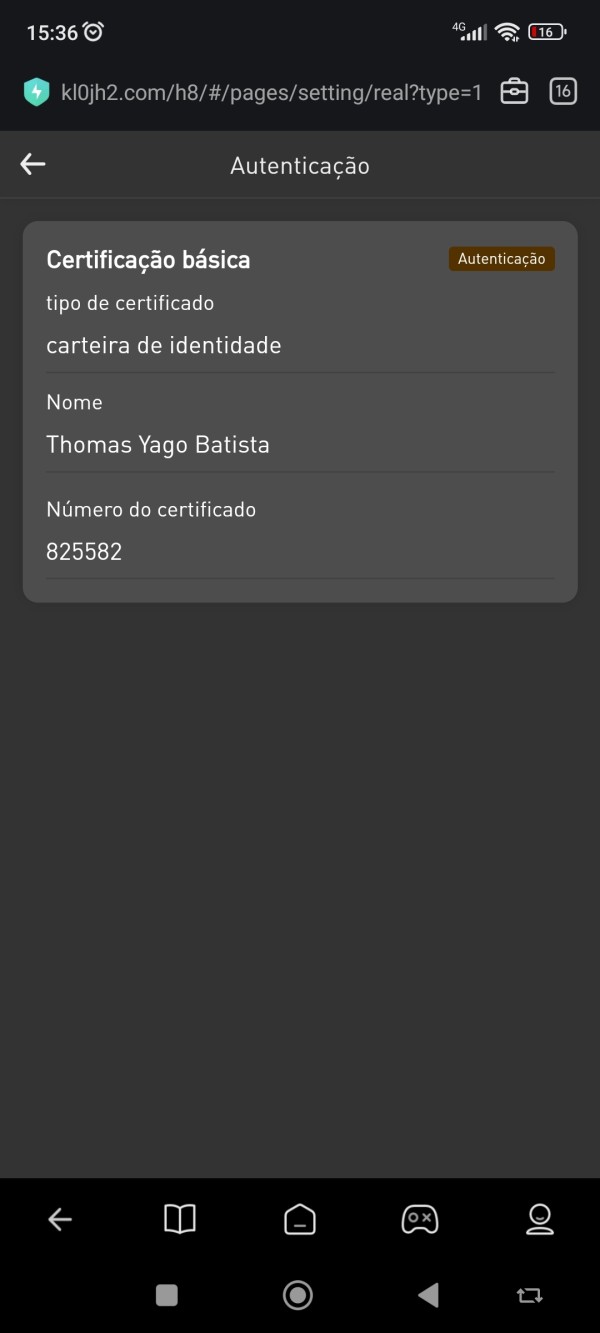Tap the browser address bar URL
600x1333 pixels.
click(x=271, y=93)
